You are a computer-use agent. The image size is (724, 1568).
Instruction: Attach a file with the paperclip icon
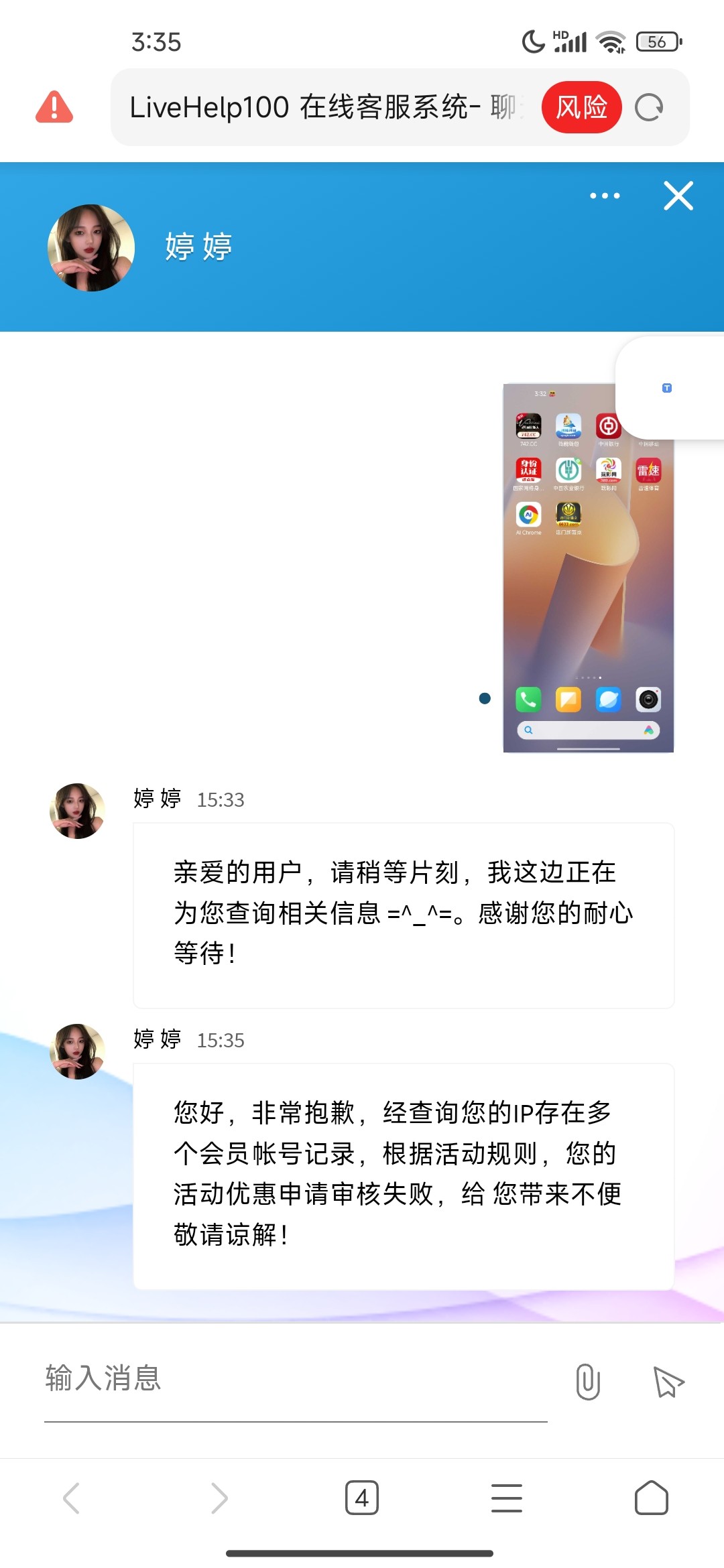587,1382
